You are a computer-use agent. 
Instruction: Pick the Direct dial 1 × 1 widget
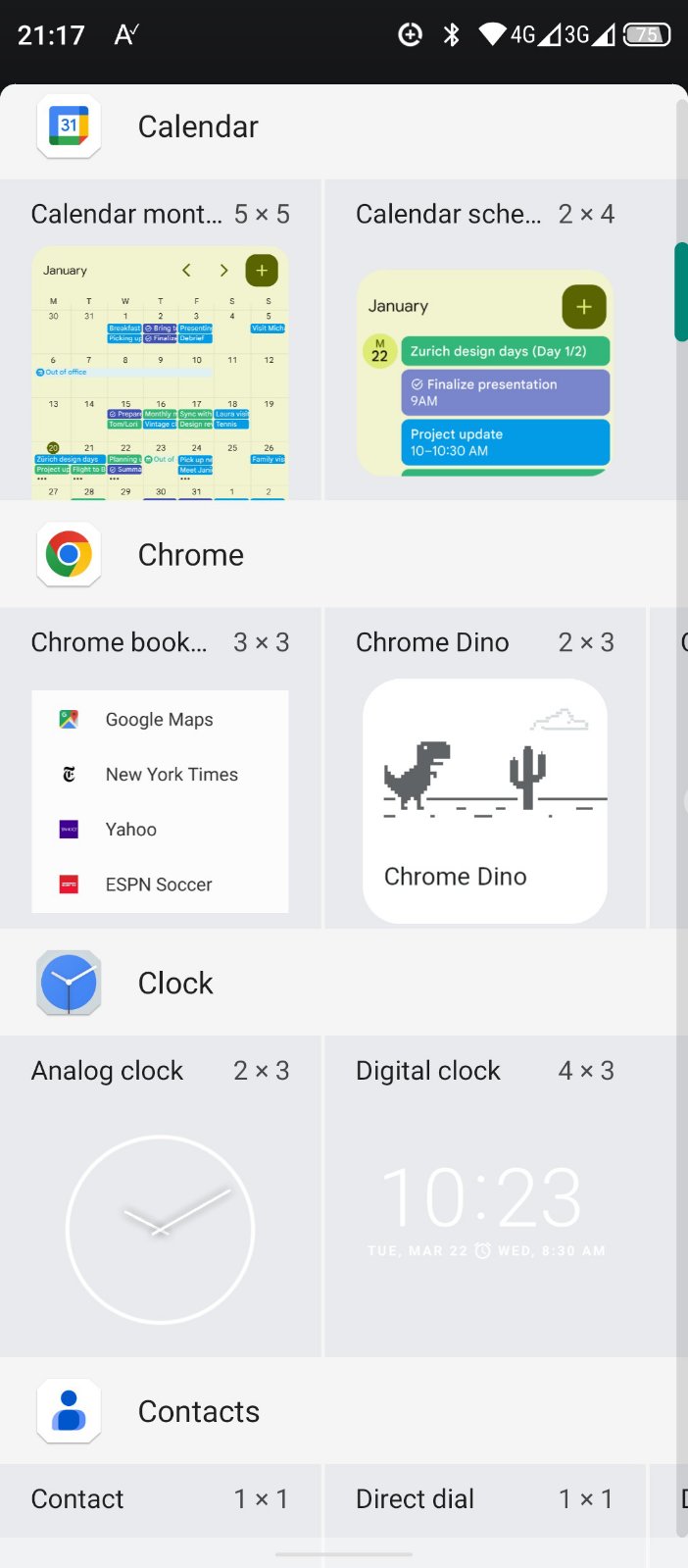click(x=484, y=1498)
